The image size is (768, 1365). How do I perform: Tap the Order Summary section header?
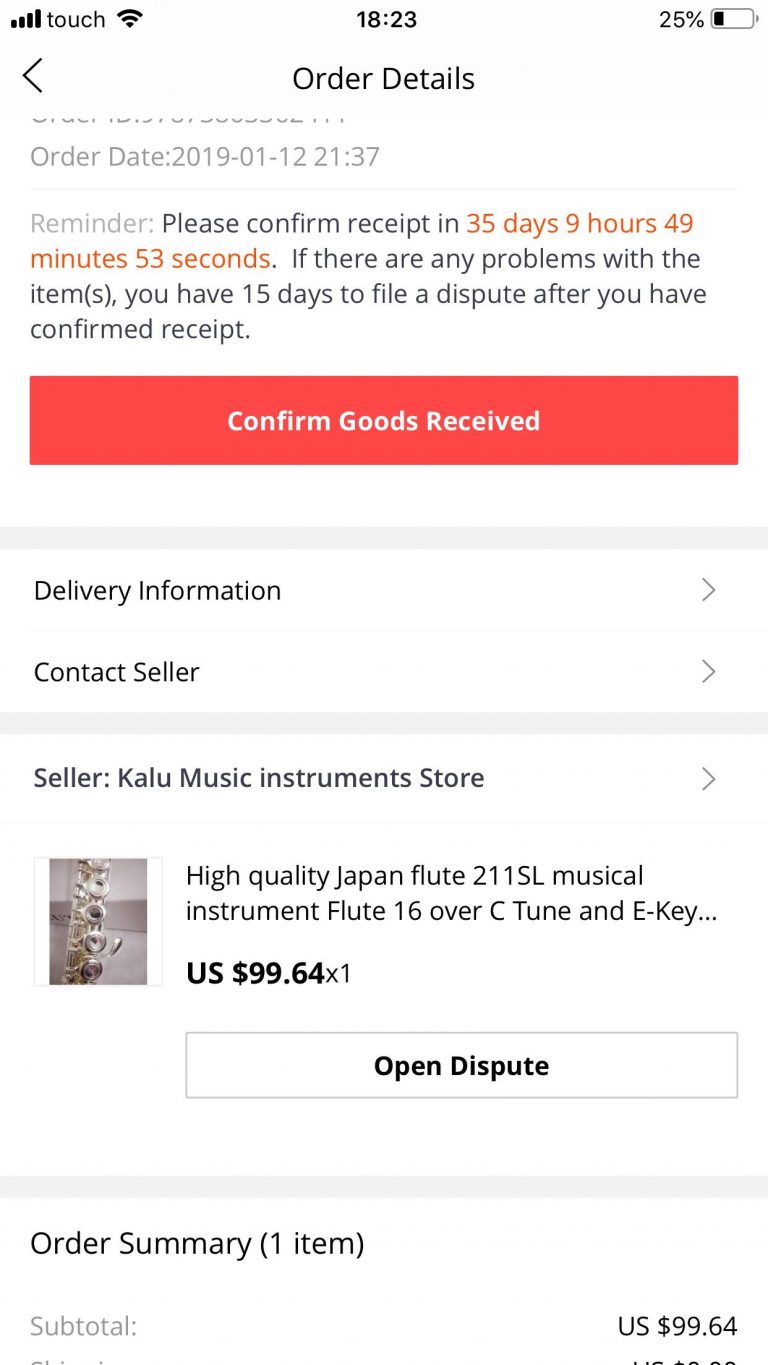197,1243
